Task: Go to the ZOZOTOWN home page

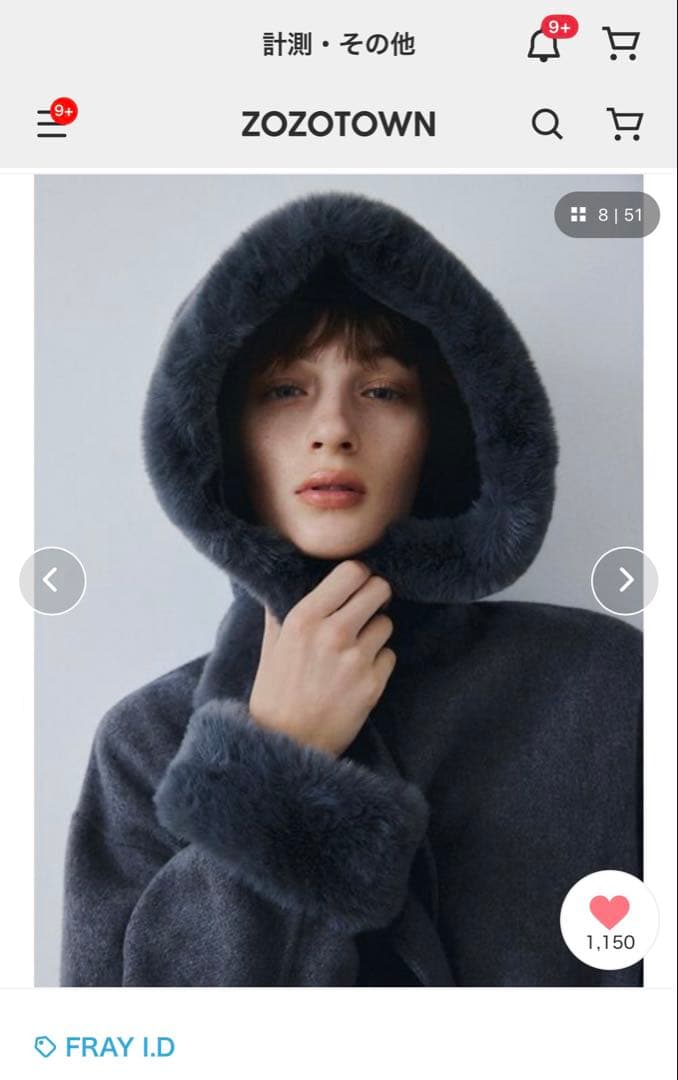Action: [x=338, y=124]
